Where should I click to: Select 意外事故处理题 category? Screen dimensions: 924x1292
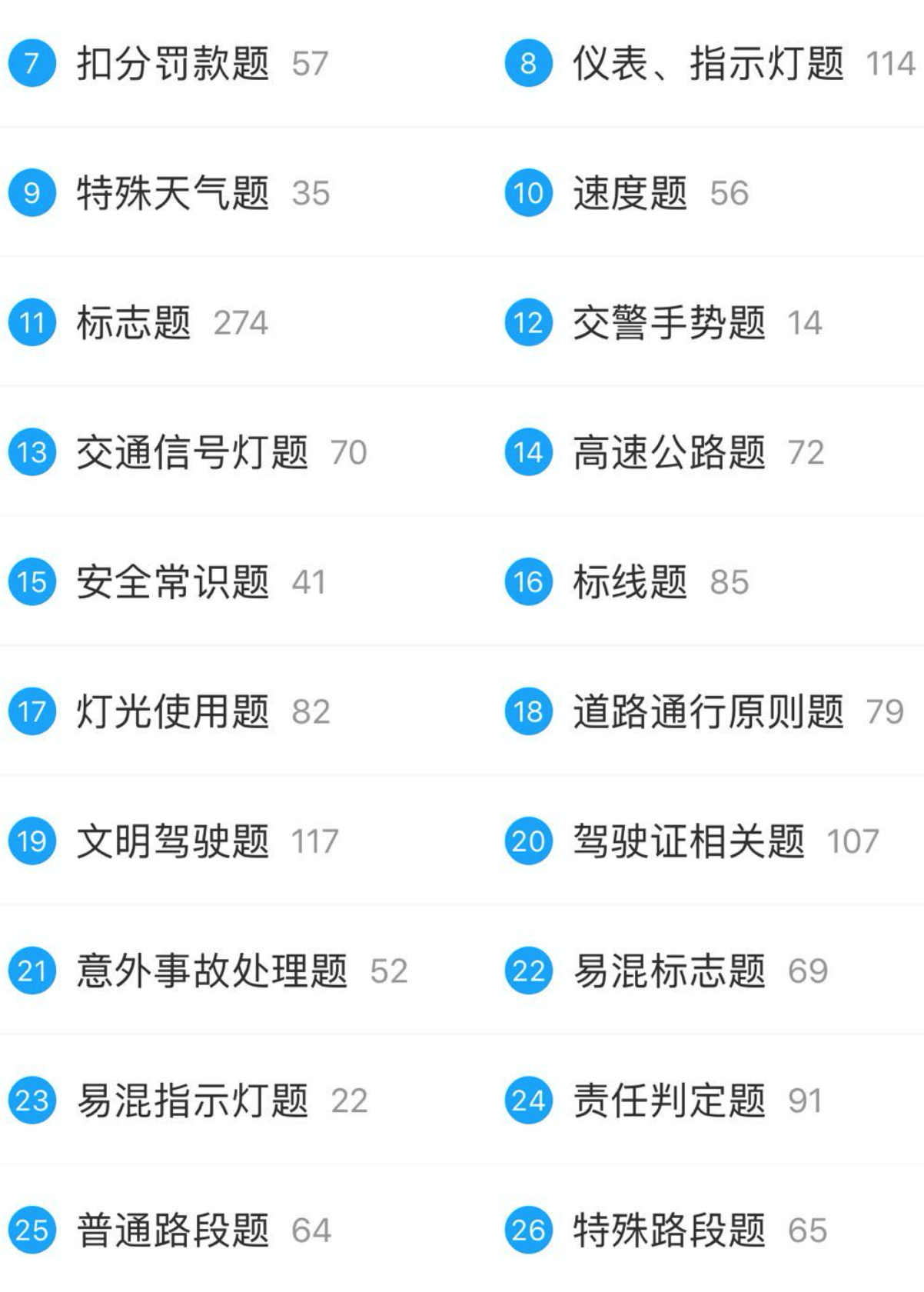[x=211, y=971]
